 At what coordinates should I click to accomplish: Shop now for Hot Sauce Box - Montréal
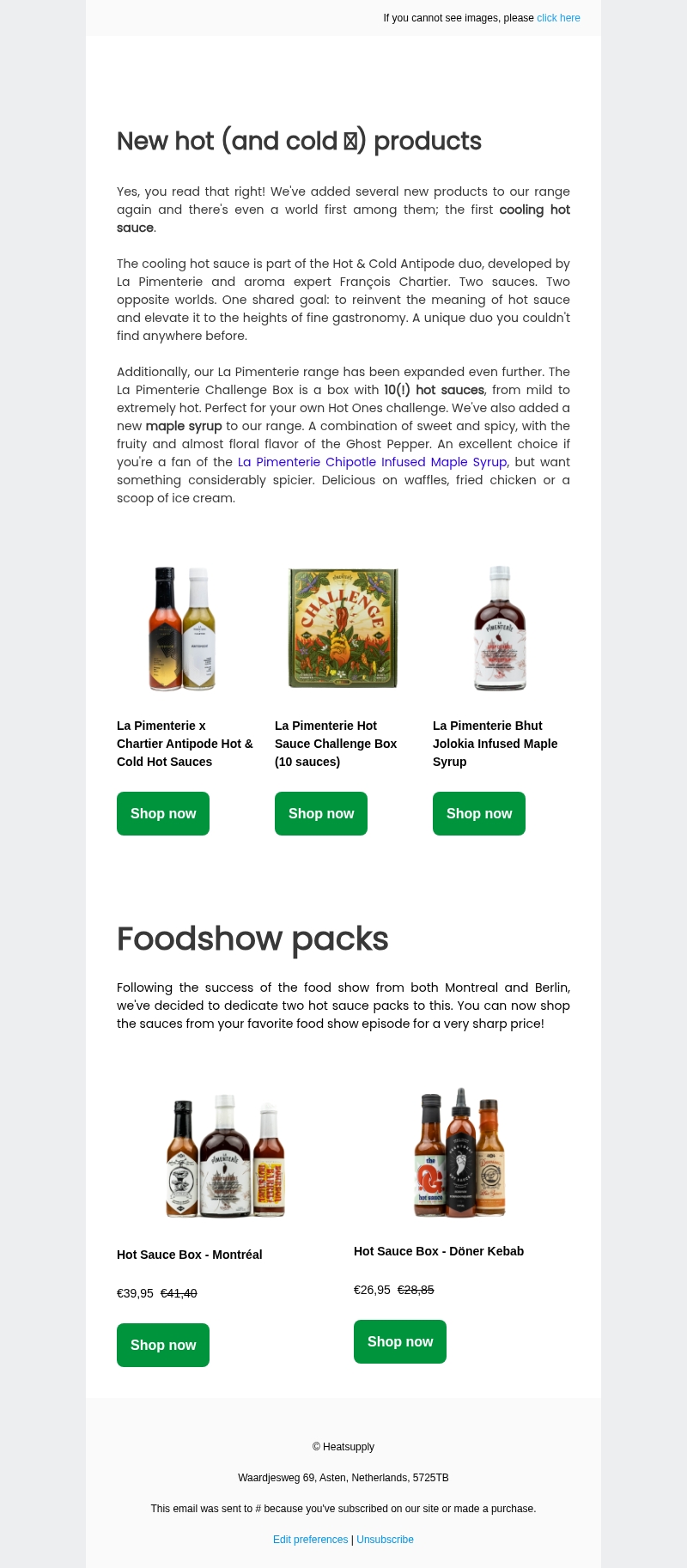coord(163,1345)
